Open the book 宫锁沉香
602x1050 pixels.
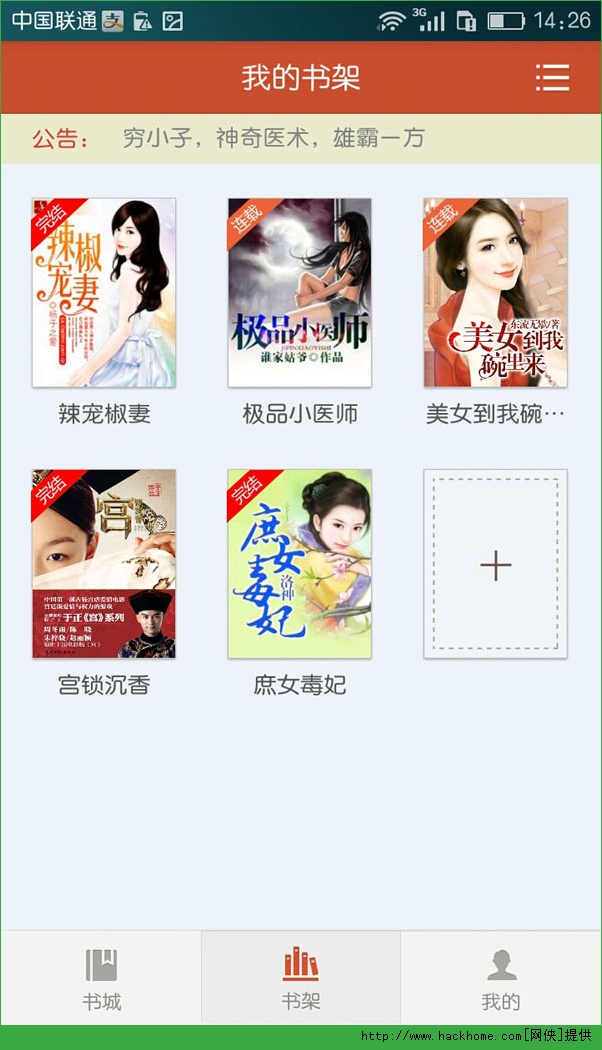coord(104,564)
